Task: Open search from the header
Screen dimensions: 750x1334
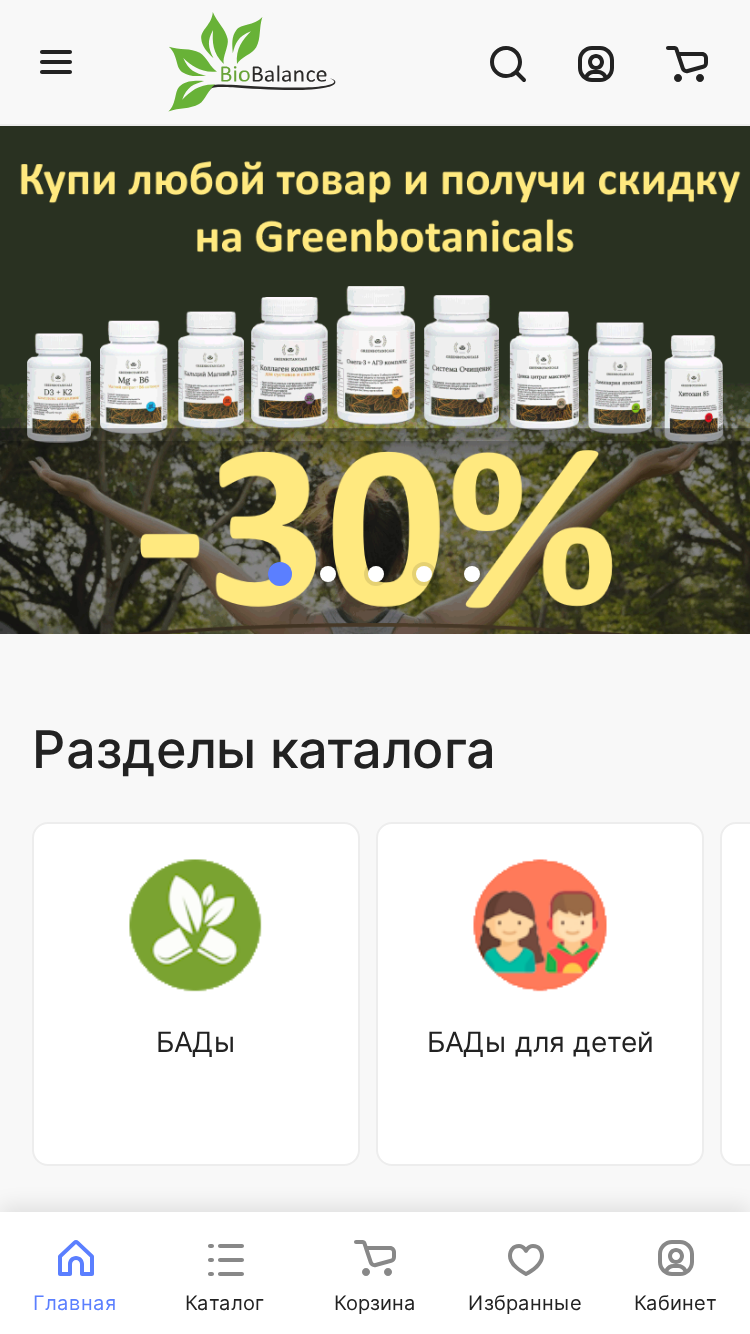Action: [508, 64]
